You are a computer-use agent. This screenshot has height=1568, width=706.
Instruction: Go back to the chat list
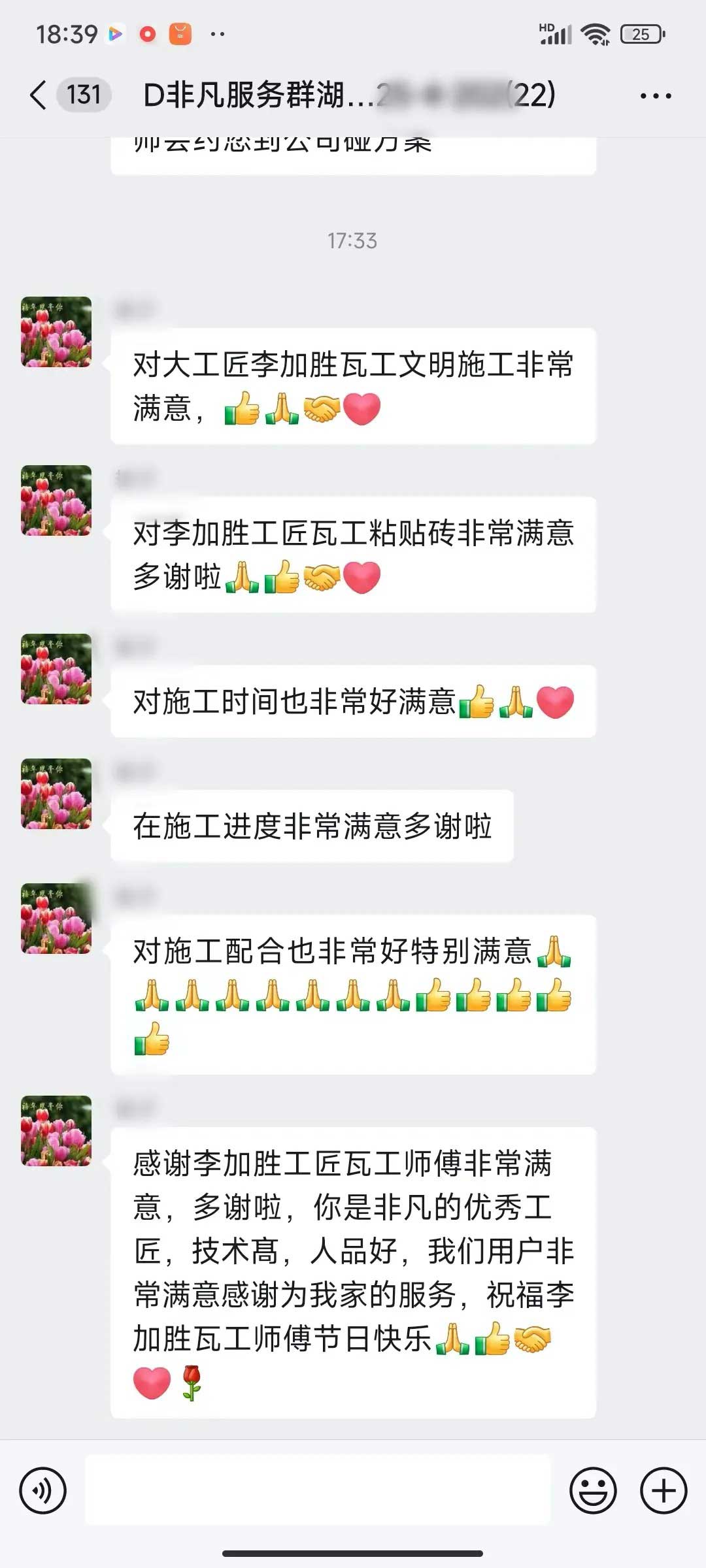click(x=39, y=95)
